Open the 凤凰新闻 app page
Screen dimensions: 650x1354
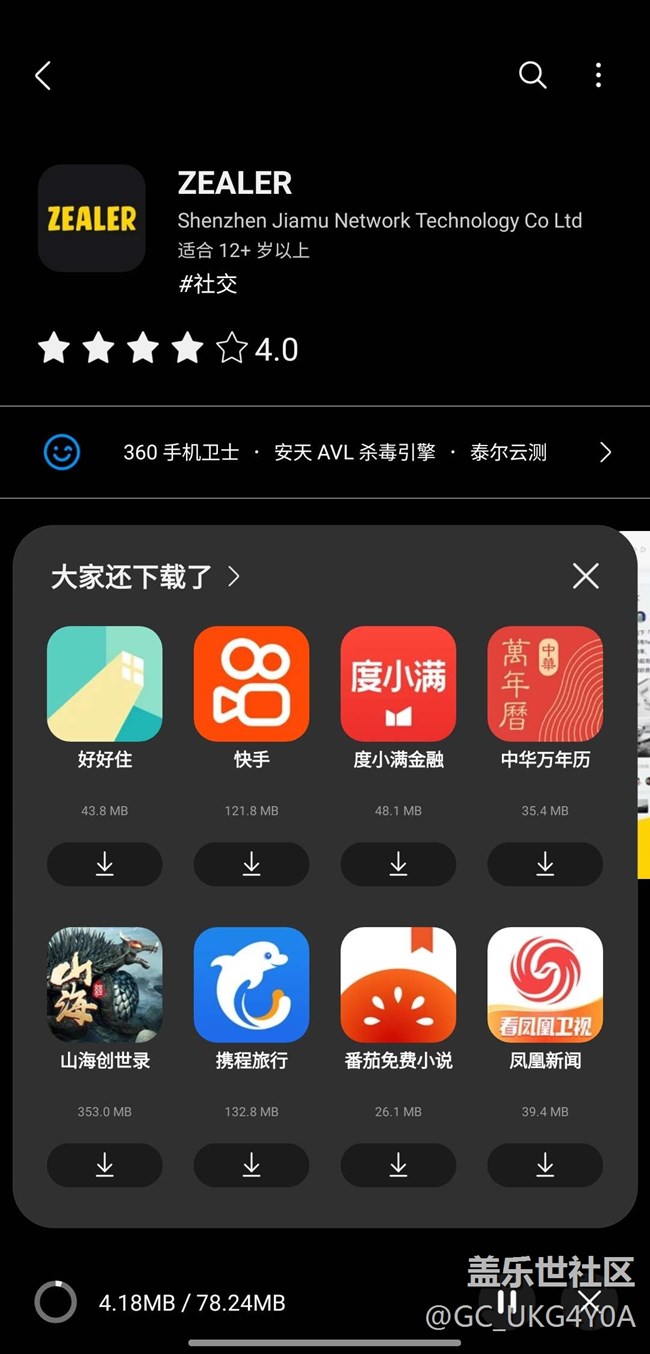(x=545, y=985)
